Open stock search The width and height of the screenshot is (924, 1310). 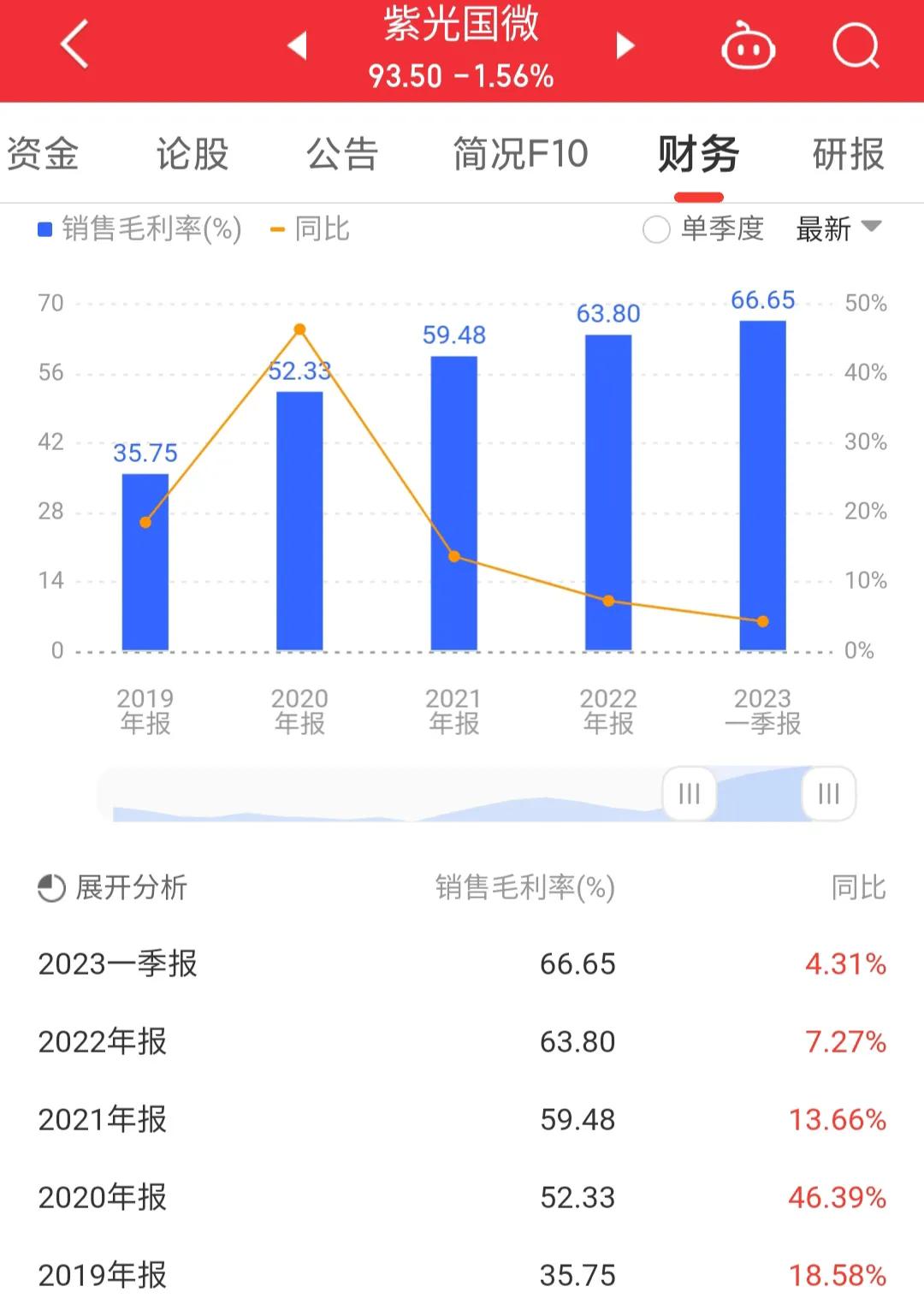856,45
